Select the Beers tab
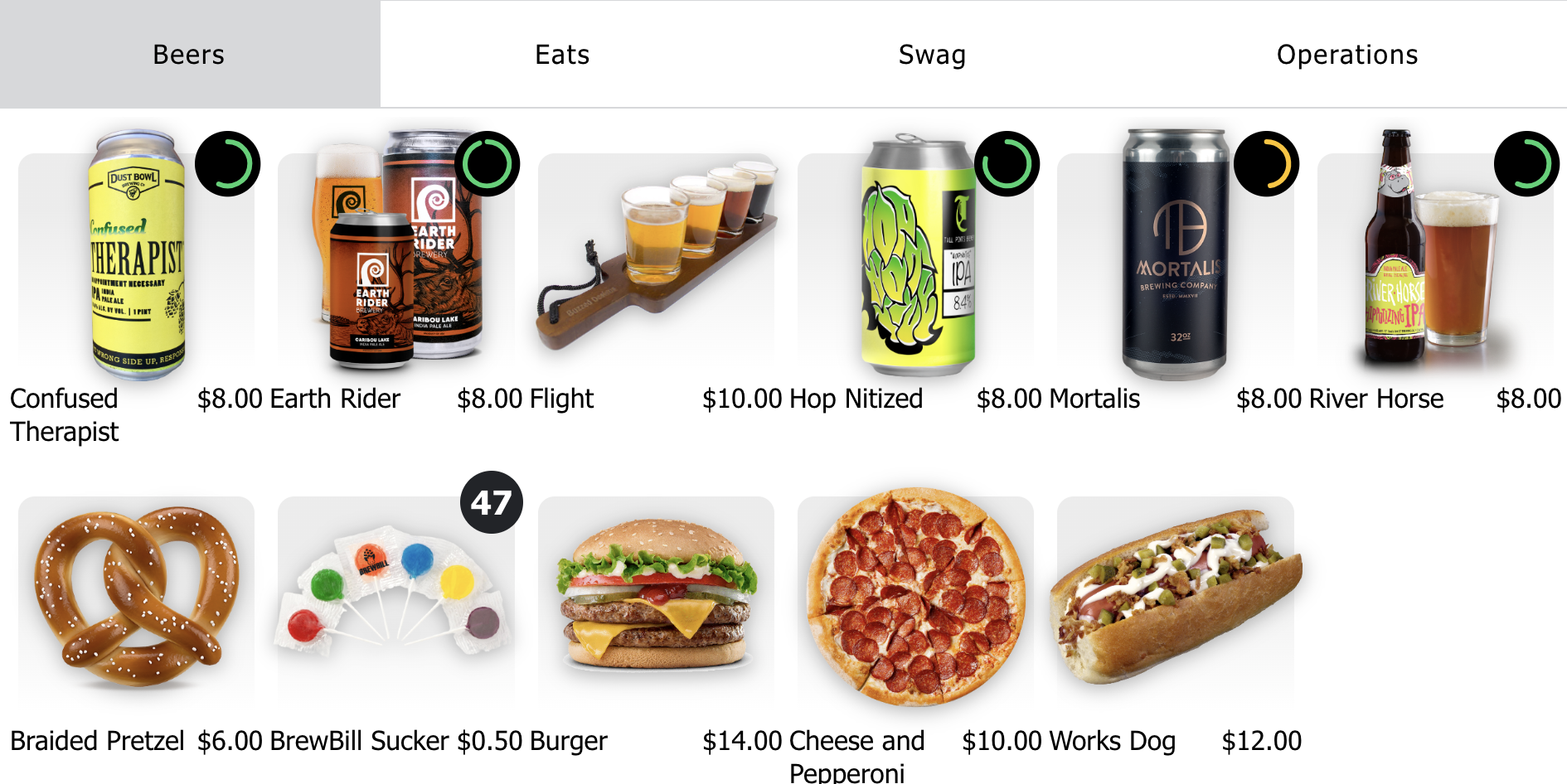1567x784 pixels. [x=189, y=55]
